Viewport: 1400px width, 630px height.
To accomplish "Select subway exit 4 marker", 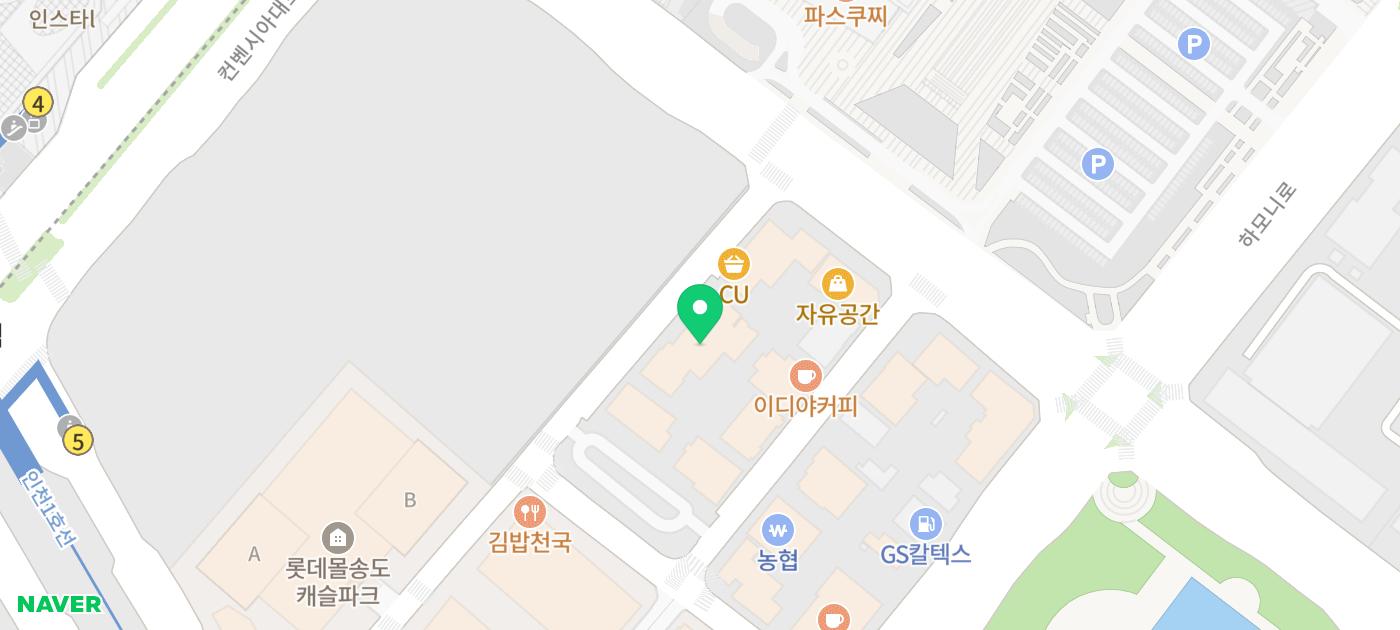I will (38, 102).
